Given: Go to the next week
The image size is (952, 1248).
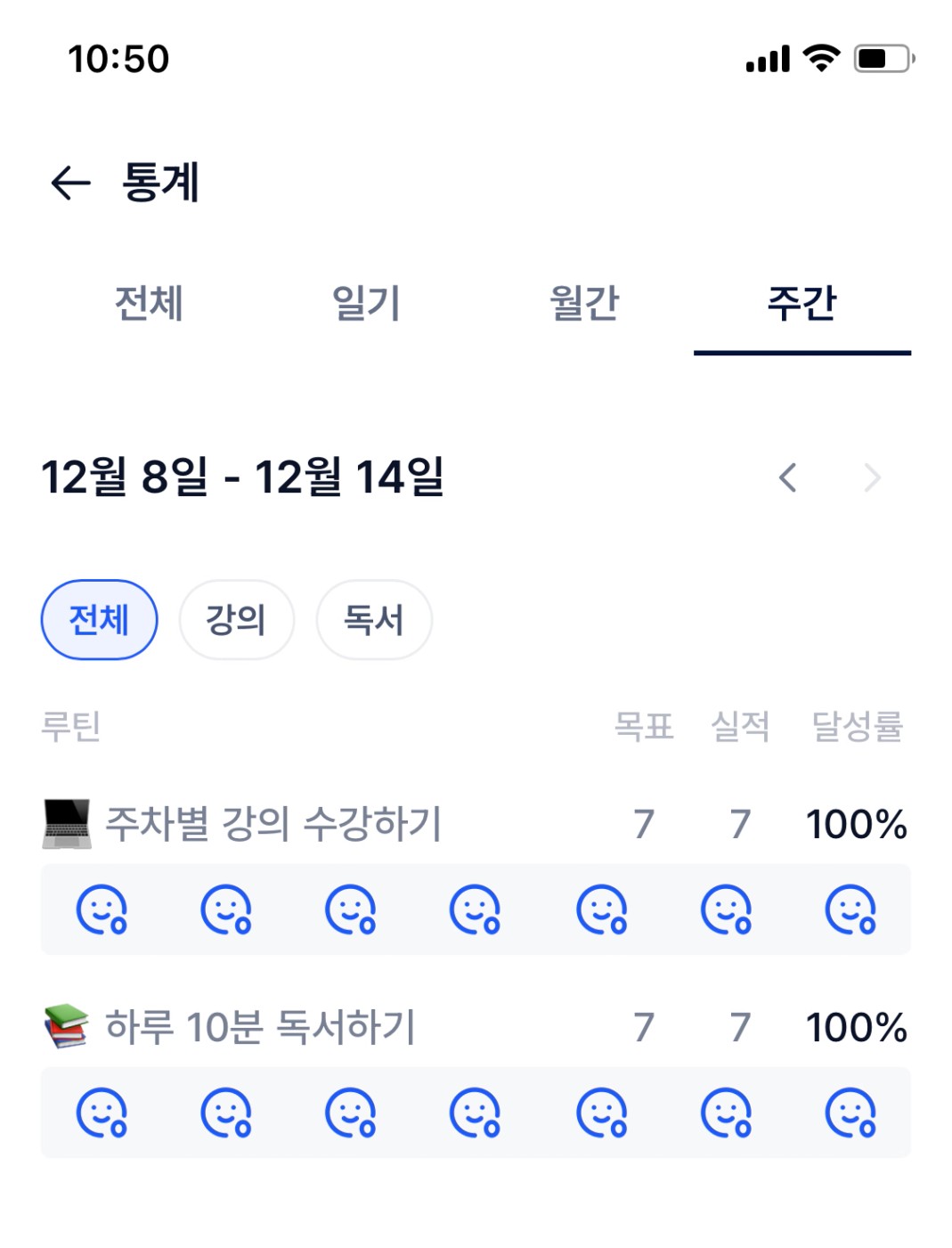Looking at the screenshot, I should (x=872, y=477).
